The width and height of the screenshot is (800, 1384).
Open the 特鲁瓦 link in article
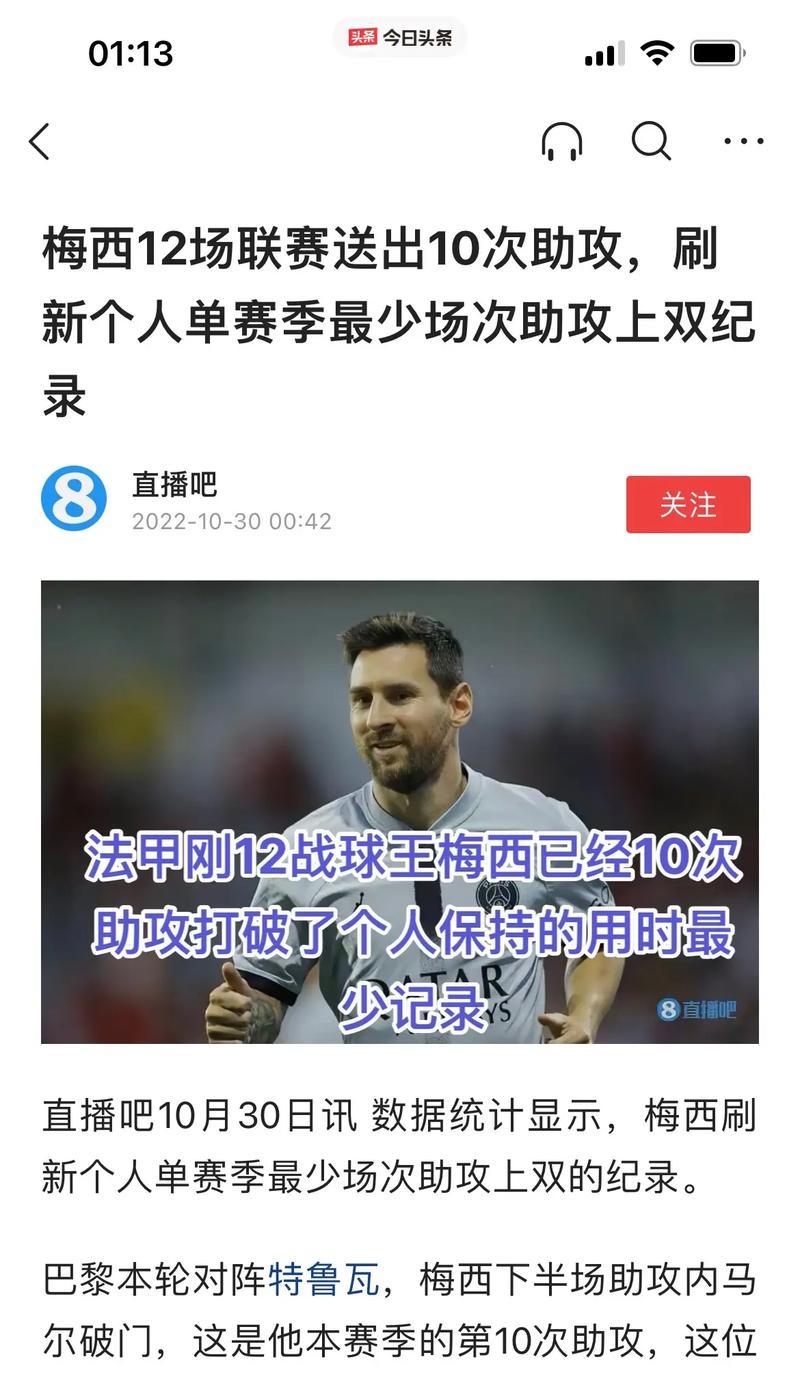pyautogui.click(x=324, y=1280)
